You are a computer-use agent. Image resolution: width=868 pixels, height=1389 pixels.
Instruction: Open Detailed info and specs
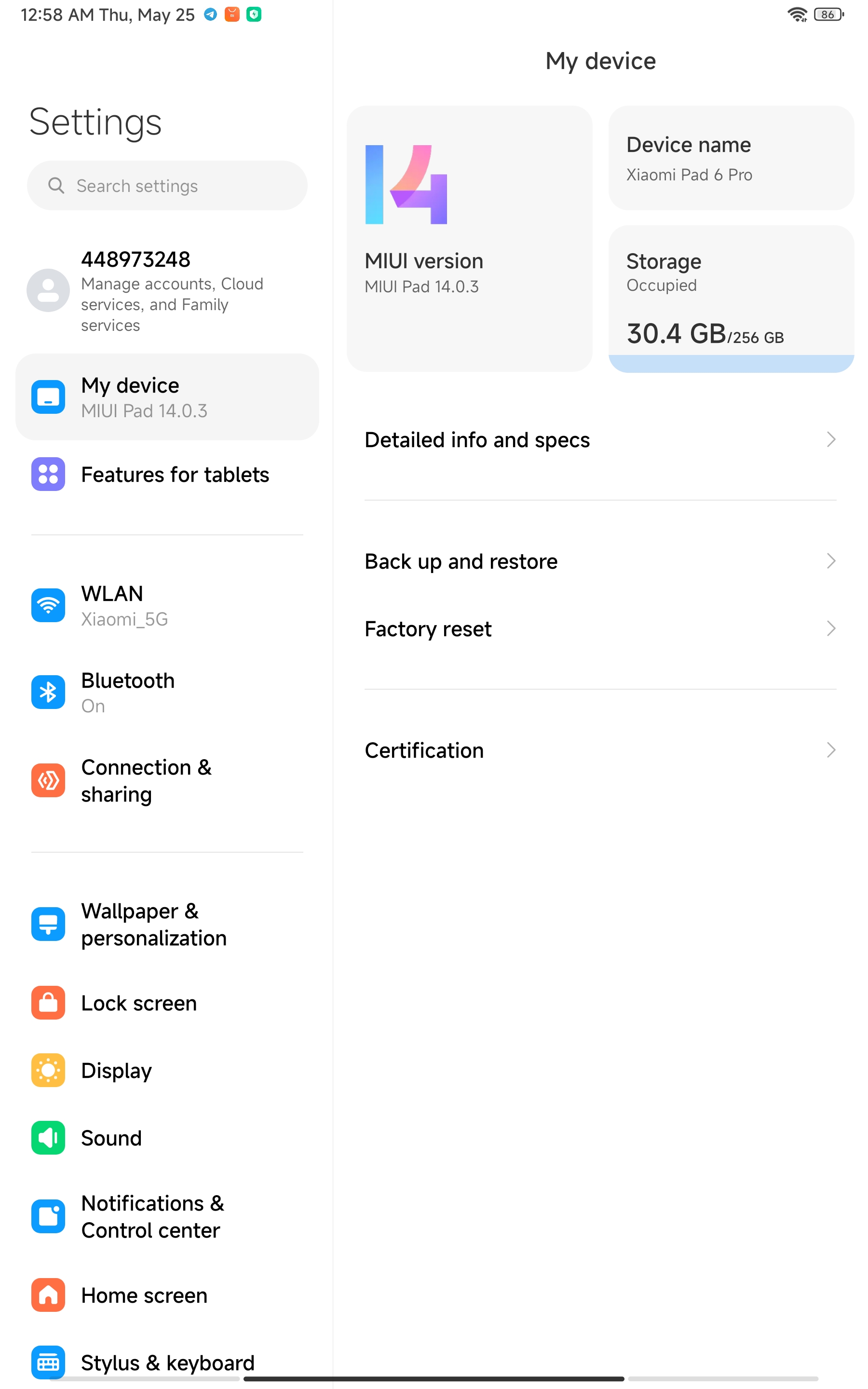(x=600, y=440)
